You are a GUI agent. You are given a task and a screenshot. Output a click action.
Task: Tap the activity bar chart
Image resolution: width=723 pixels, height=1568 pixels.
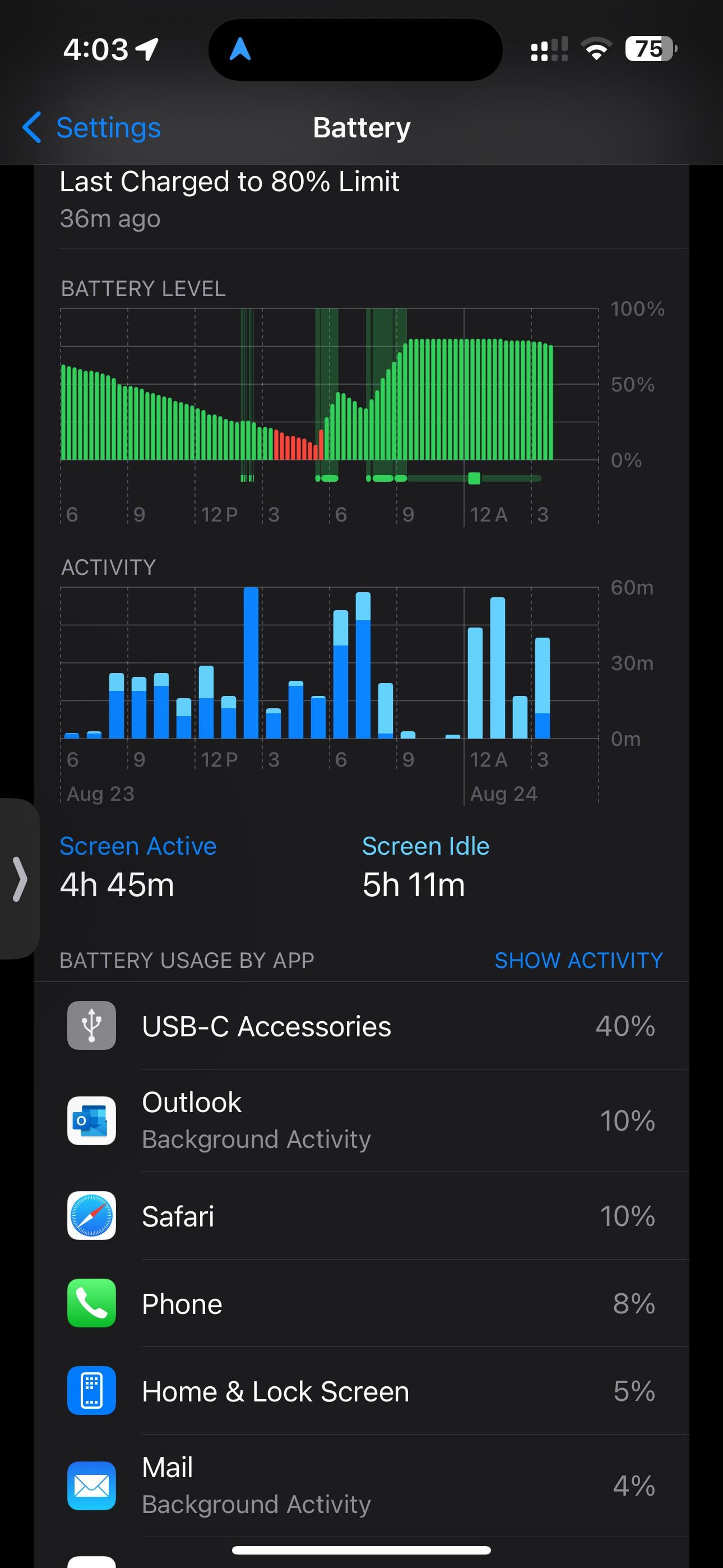coord(328,670)
